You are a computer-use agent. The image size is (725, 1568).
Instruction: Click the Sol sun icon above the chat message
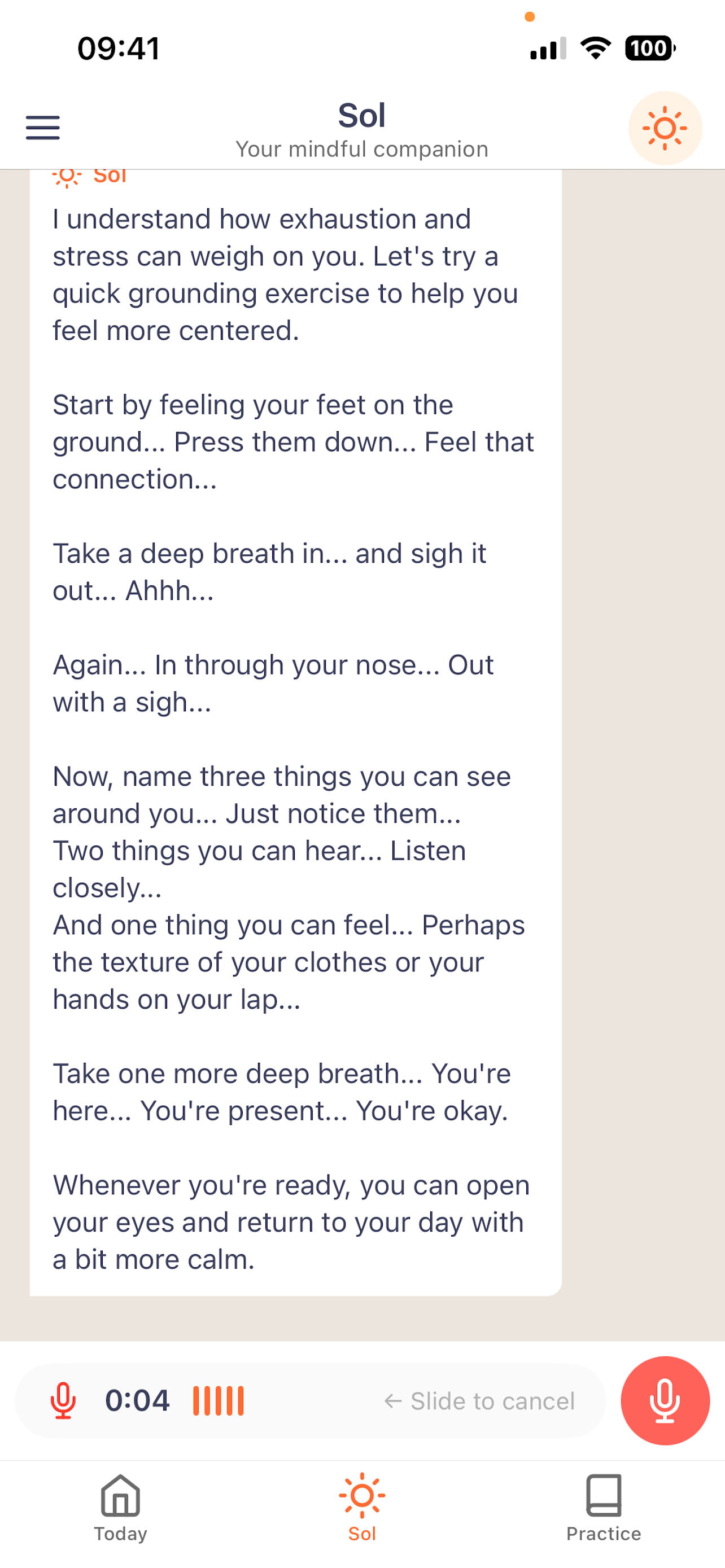click(67, 176)
